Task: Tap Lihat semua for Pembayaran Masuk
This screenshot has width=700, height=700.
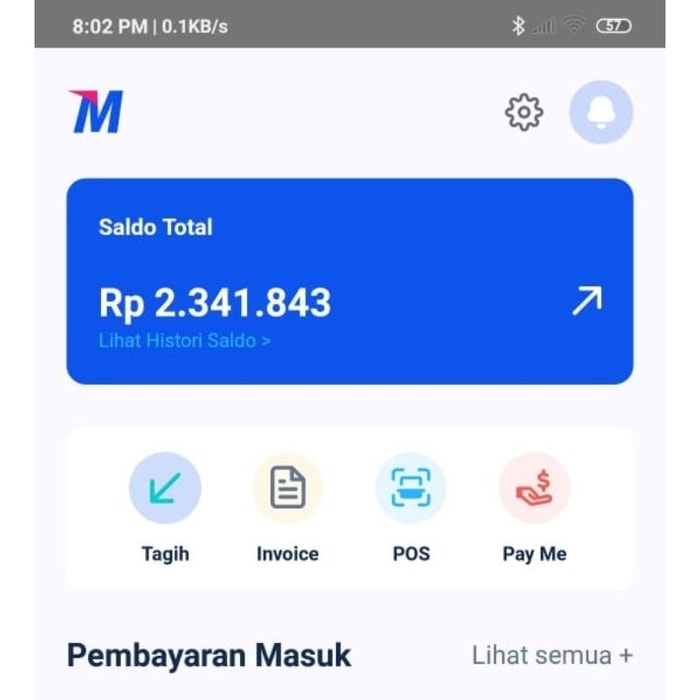Action: pyautogui.click(x=552, y=656)
